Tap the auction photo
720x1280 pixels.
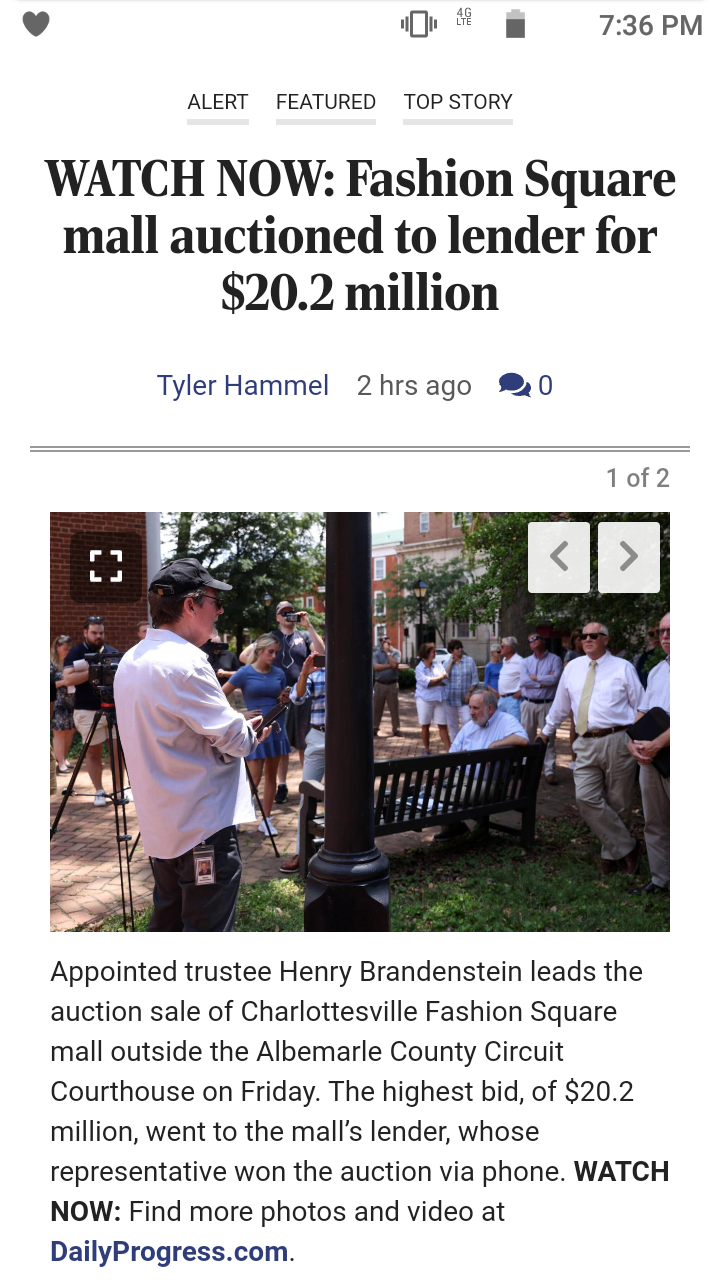[360, 722]
